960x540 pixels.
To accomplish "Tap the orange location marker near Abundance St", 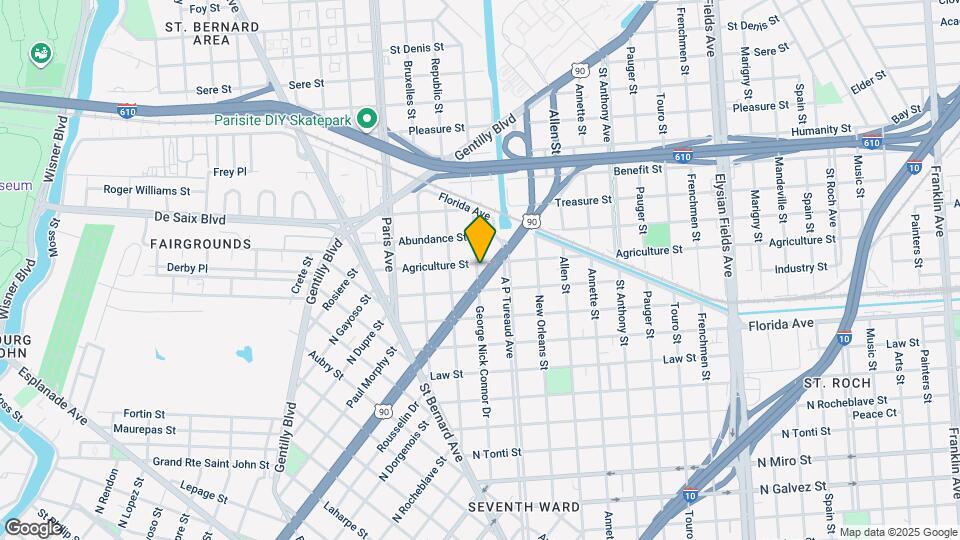I will pos(480,238).
